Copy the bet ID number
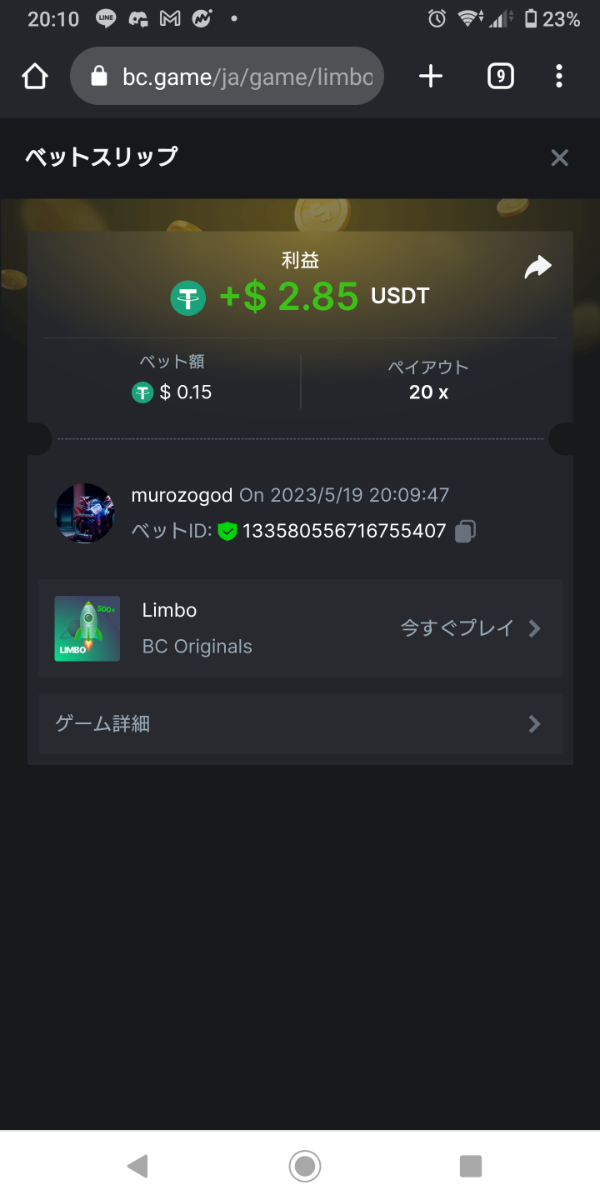600x1200 pixels. (465, 532)
